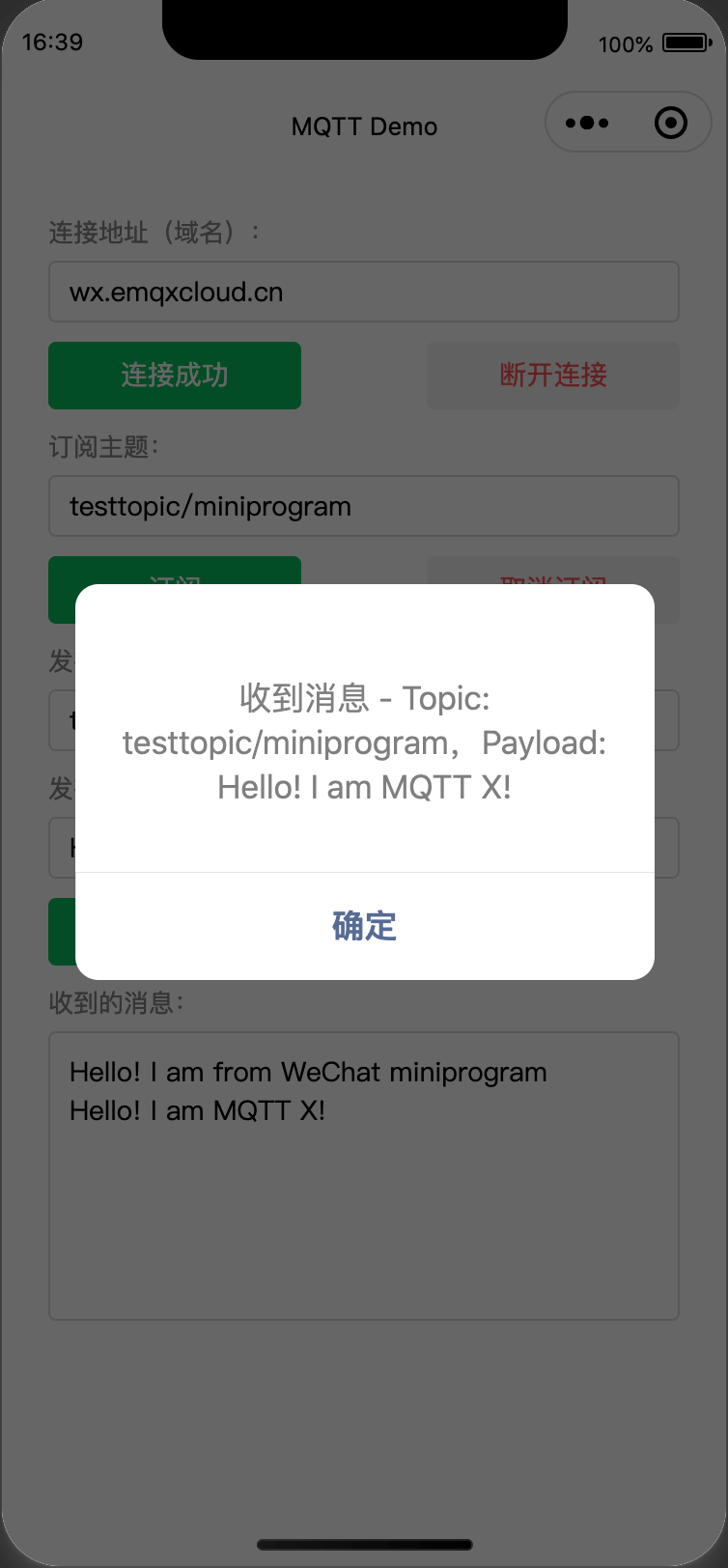Image resolution: width=728 pixels, height=1568 pixels.
Task: Tap the circular mini-program home capsule icon
Action: (670, 122)
